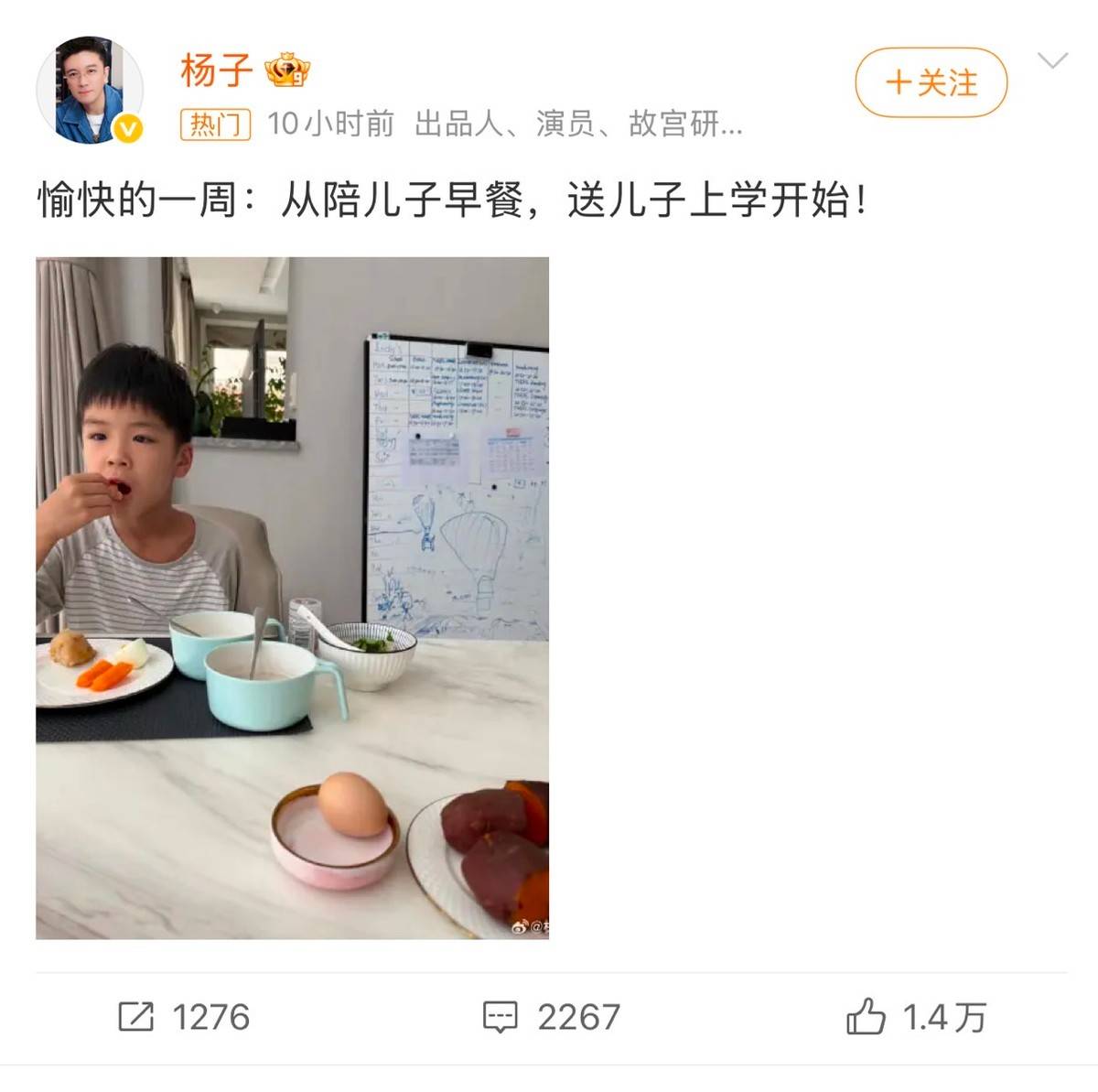The height and width of the screenshot is (1092, 1098).
Task: Expand the post options chevron
Action: (x=1053, y=61)
